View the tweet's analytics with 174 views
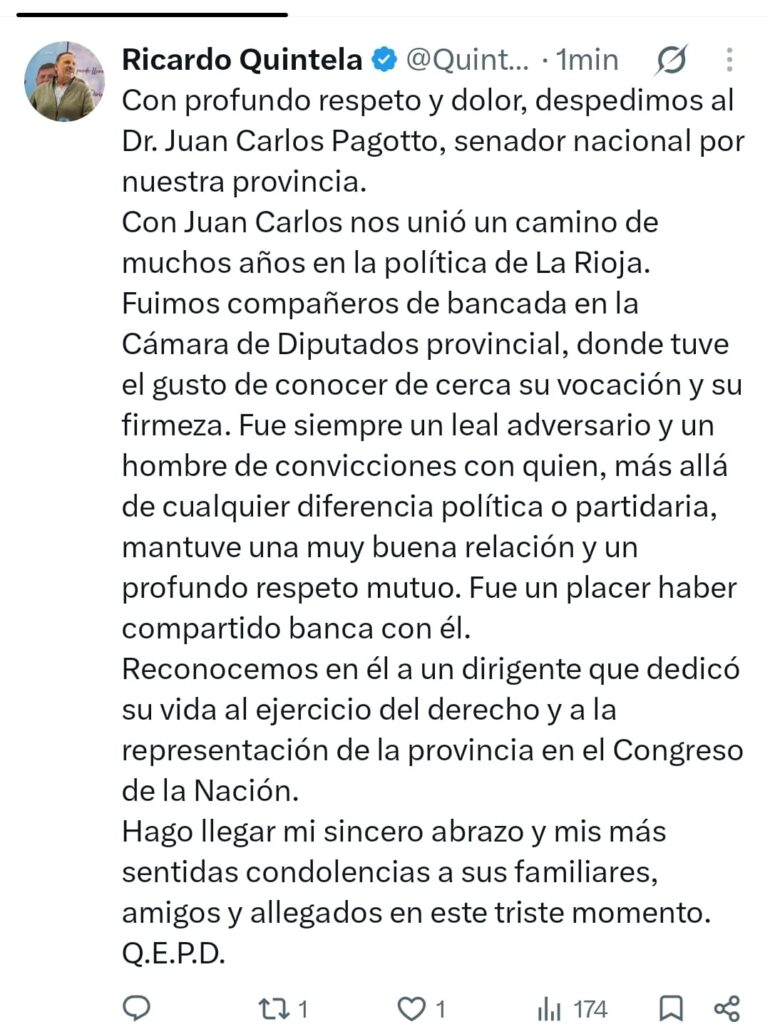Viewport: 770px width, 1024px height. tap(572, 1009)
